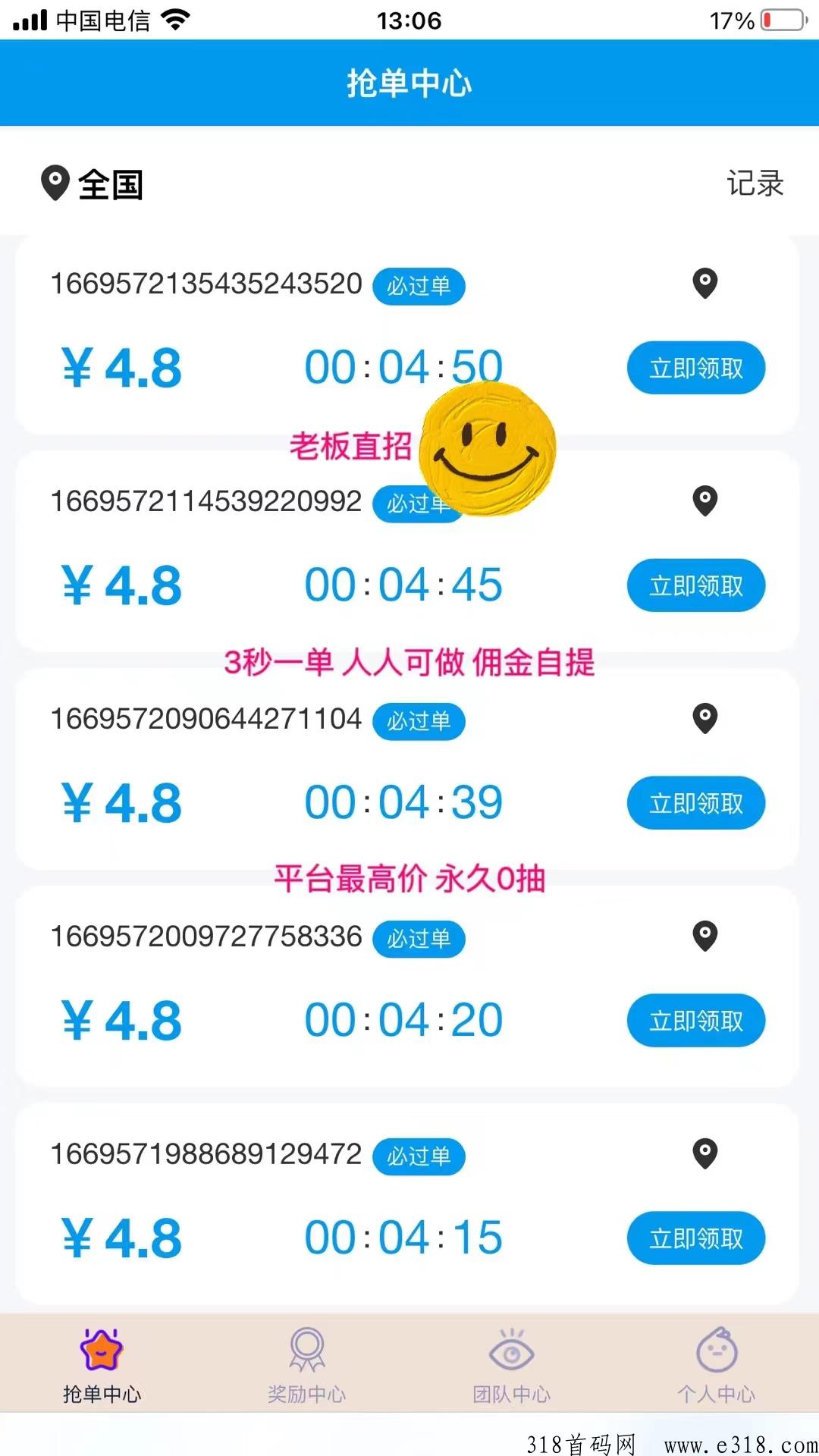This screenshot has height=1456, width=819.
Task: Open the 全国 region selector
Action: 110,184
